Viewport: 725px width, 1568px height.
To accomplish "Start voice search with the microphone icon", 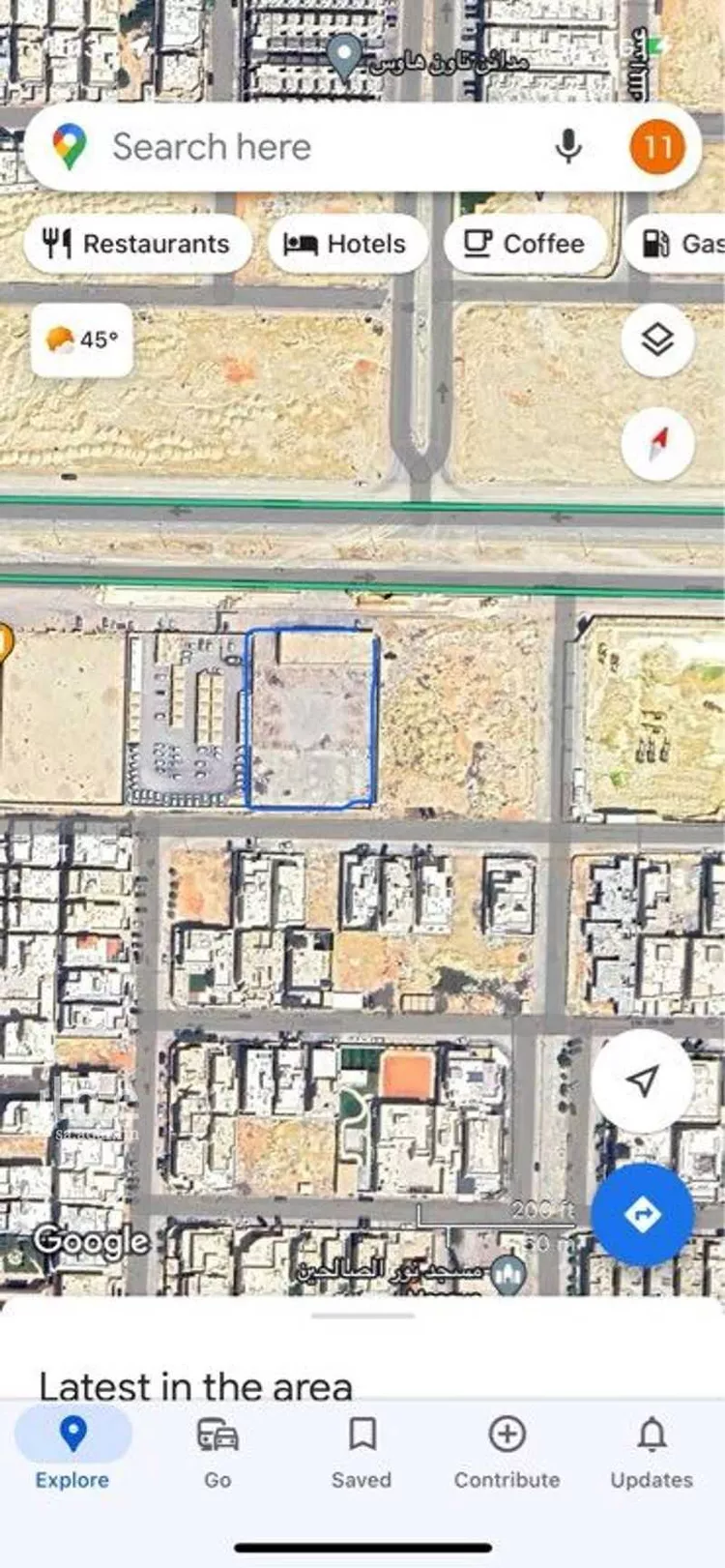I will pos(568,146).
